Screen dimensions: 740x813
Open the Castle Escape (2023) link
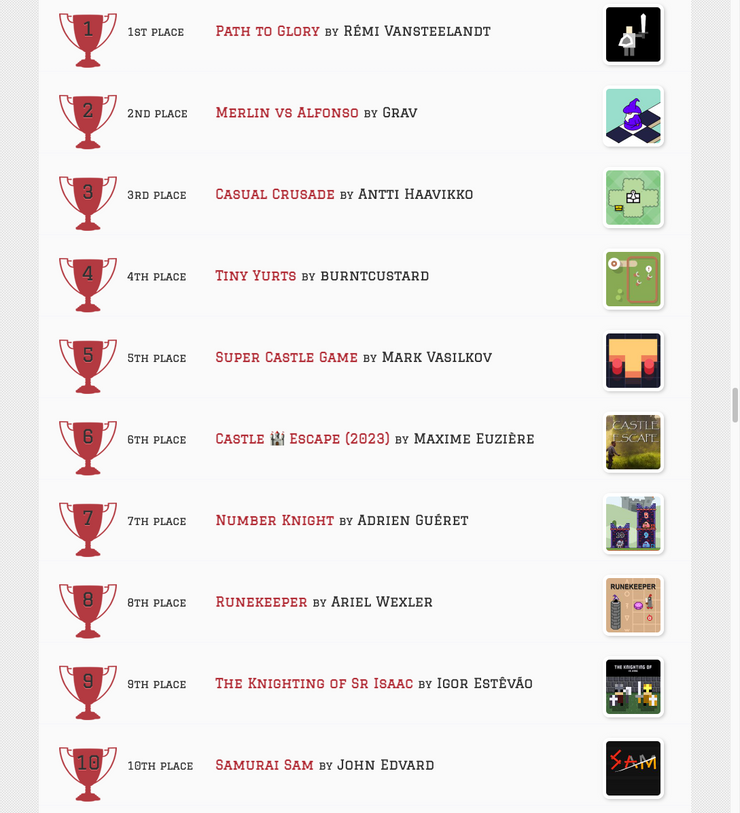(302, 439)
